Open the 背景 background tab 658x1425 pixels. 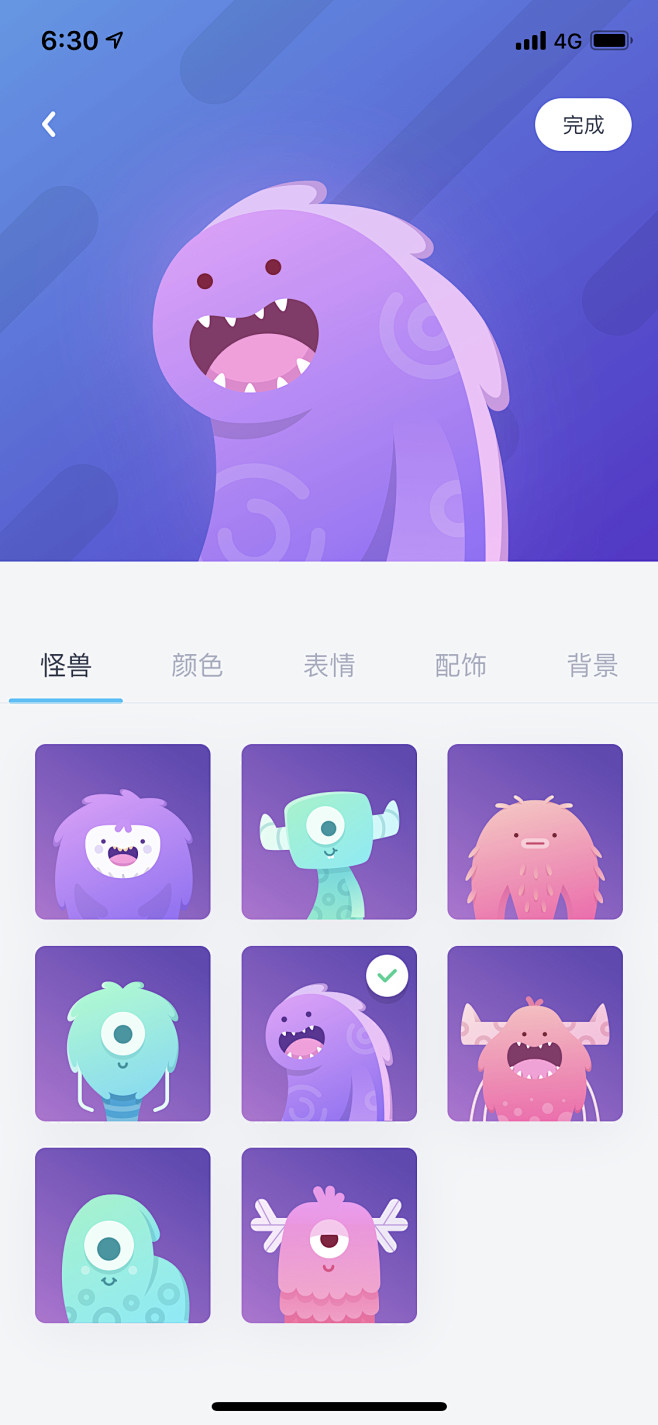pyautogui.click(x=592, y=665)
